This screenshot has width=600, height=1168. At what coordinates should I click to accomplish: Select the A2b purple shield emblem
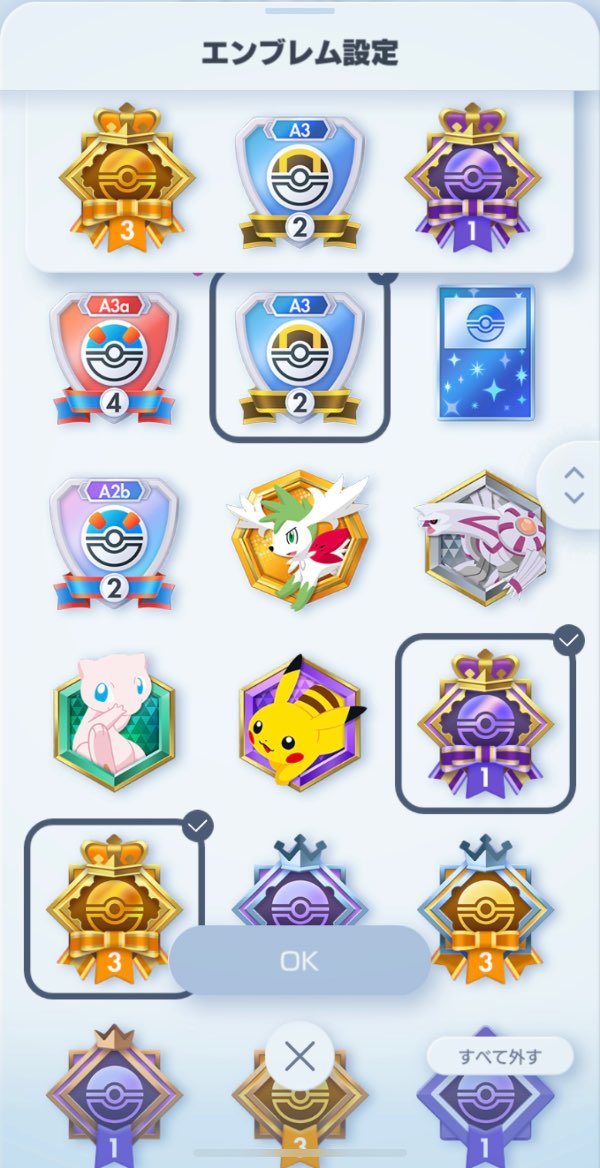(113, 542)
